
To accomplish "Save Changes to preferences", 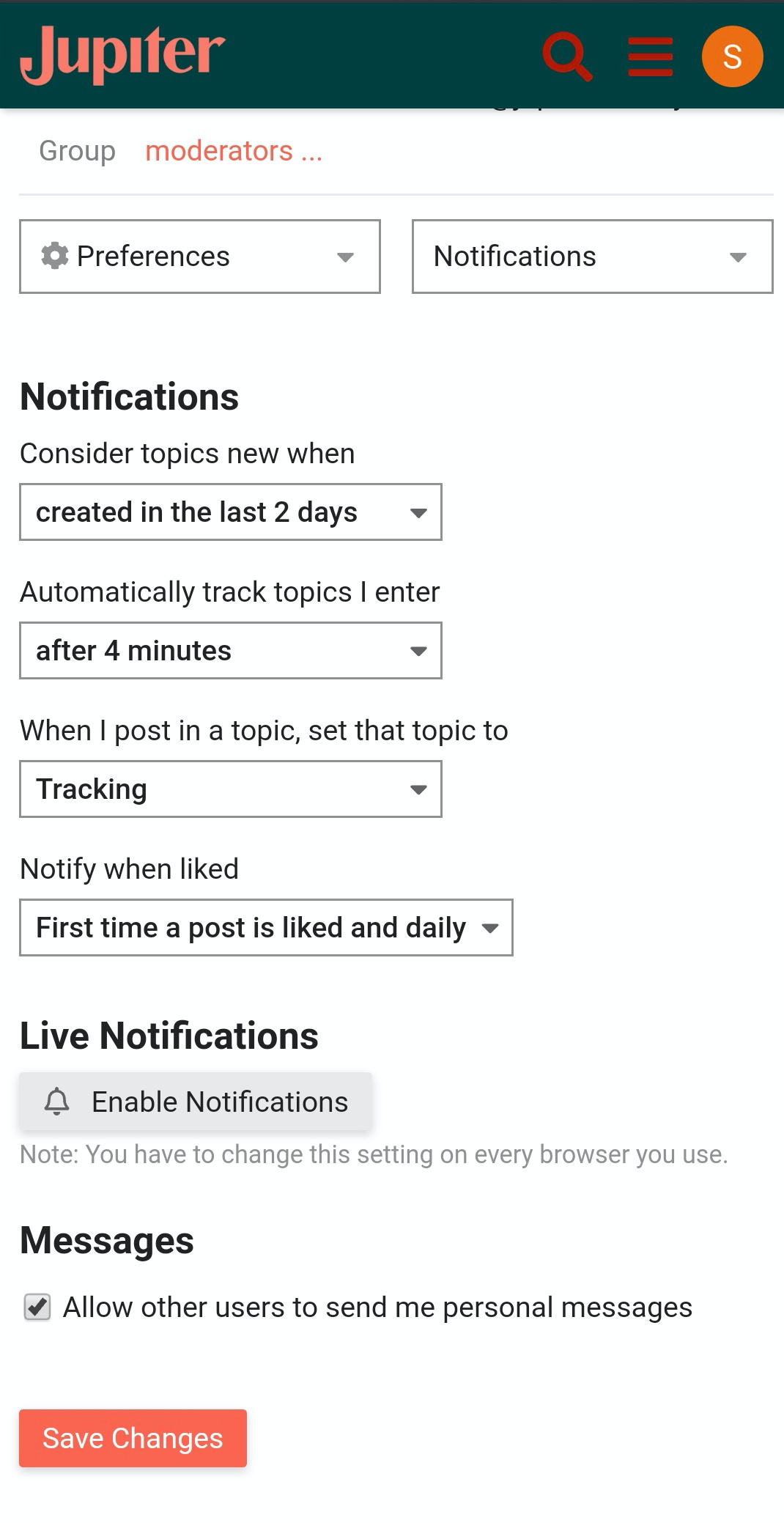I will [133, 1438].
